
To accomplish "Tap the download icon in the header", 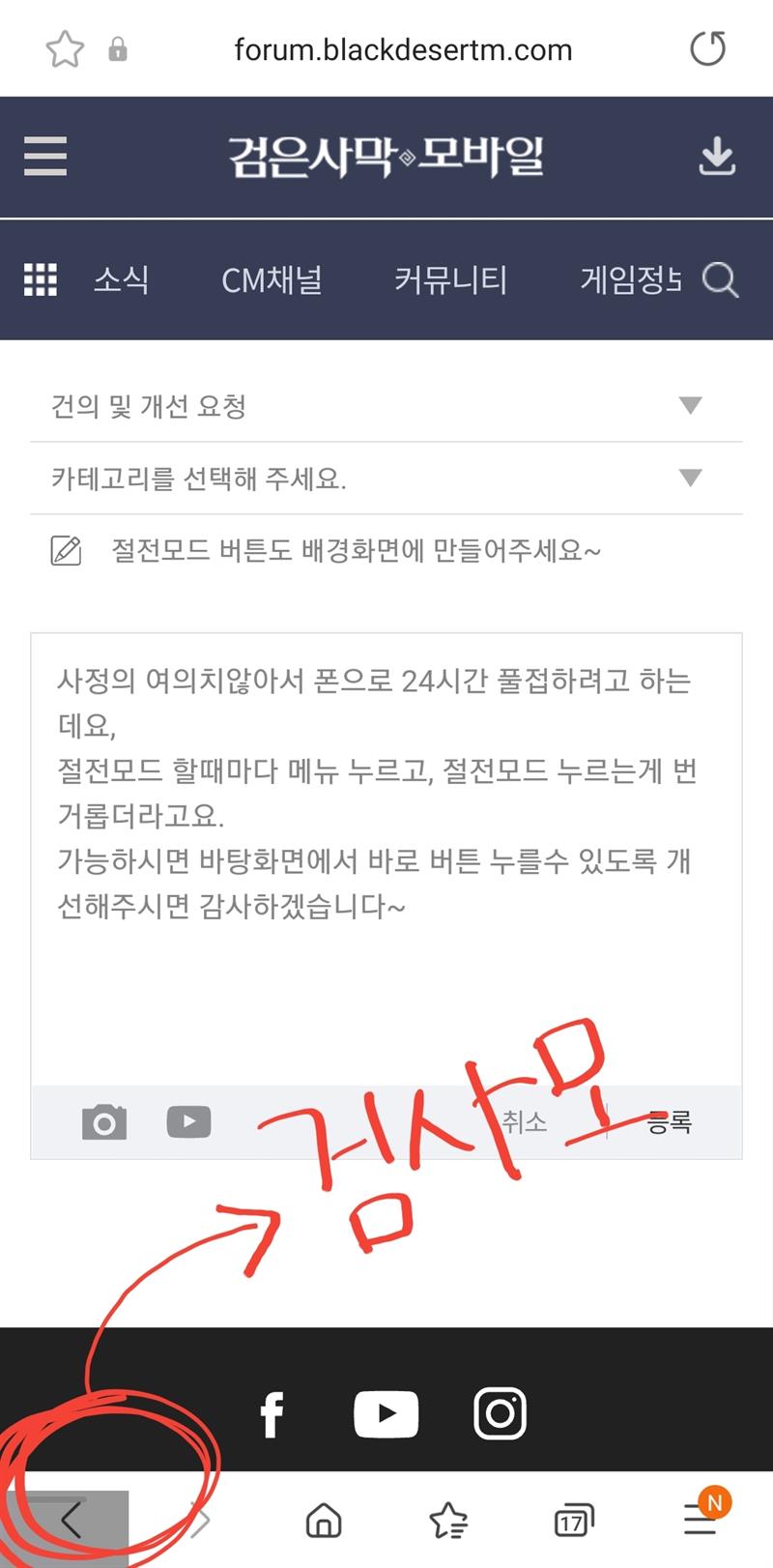I will click(717, 157).
